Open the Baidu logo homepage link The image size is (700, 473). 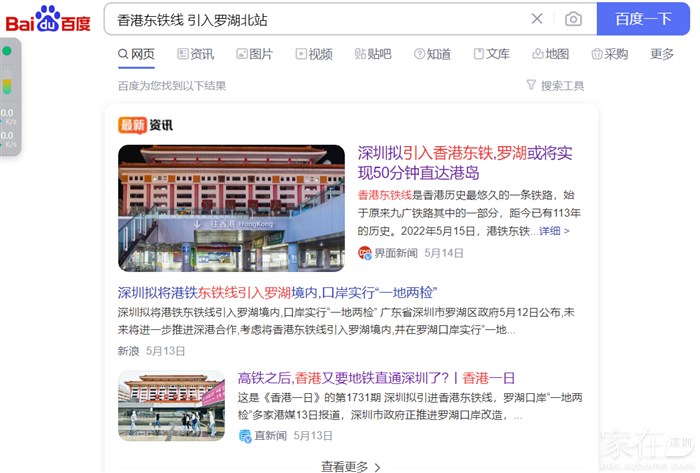(47, 19)
